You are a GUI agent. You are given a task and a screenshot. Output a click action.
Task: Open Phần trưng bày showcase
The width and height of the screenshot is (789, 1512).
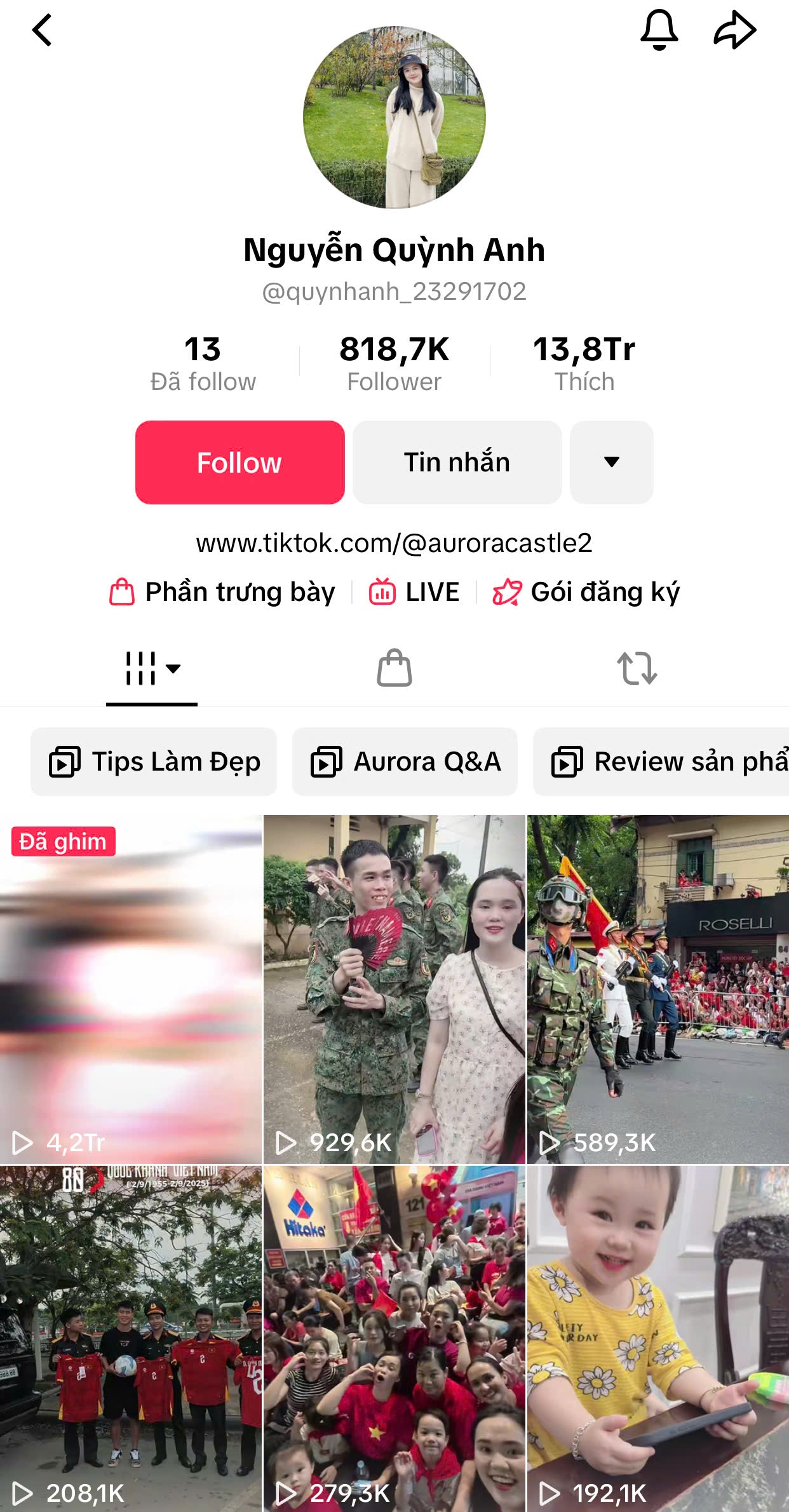222,592
